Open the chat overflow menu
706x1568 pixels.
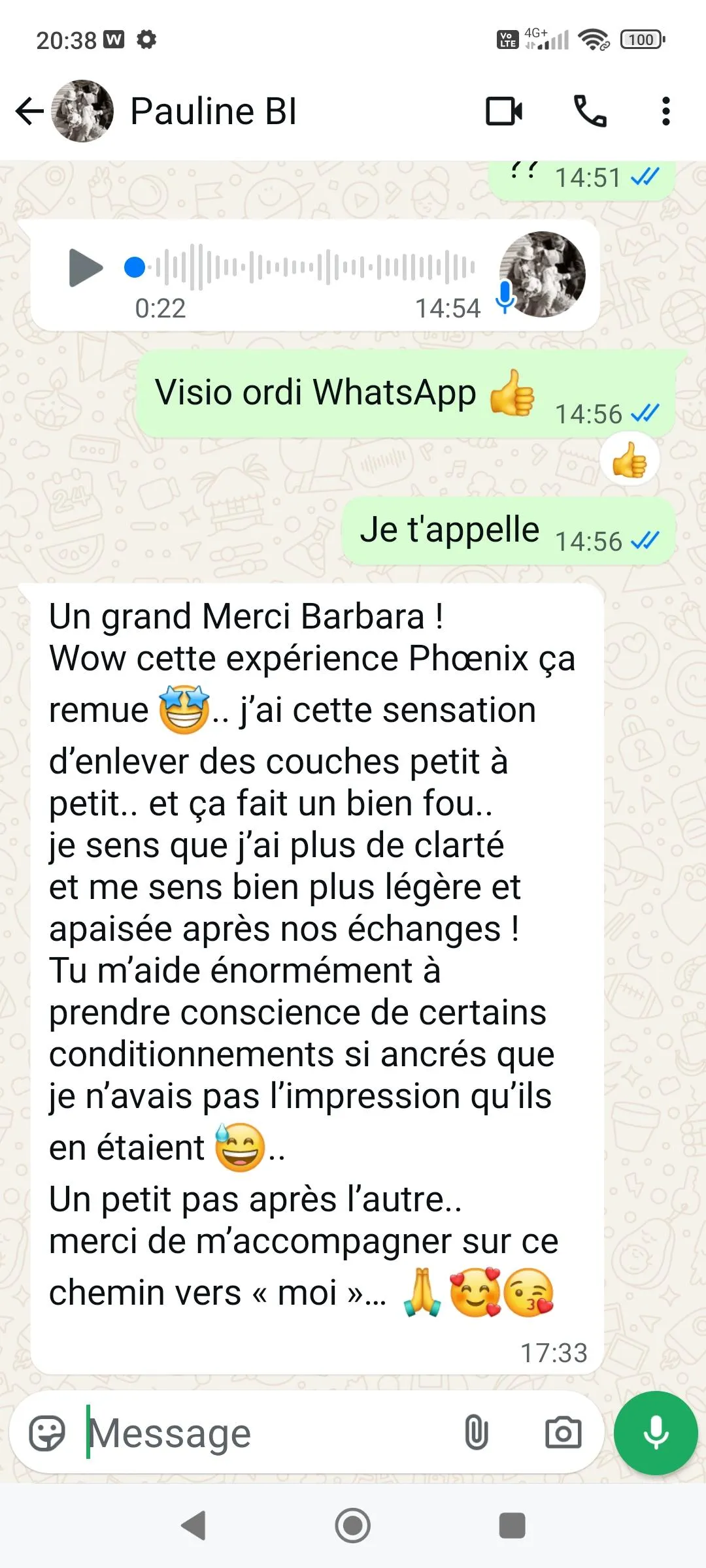pyautogui.click(x=665, y=111)
